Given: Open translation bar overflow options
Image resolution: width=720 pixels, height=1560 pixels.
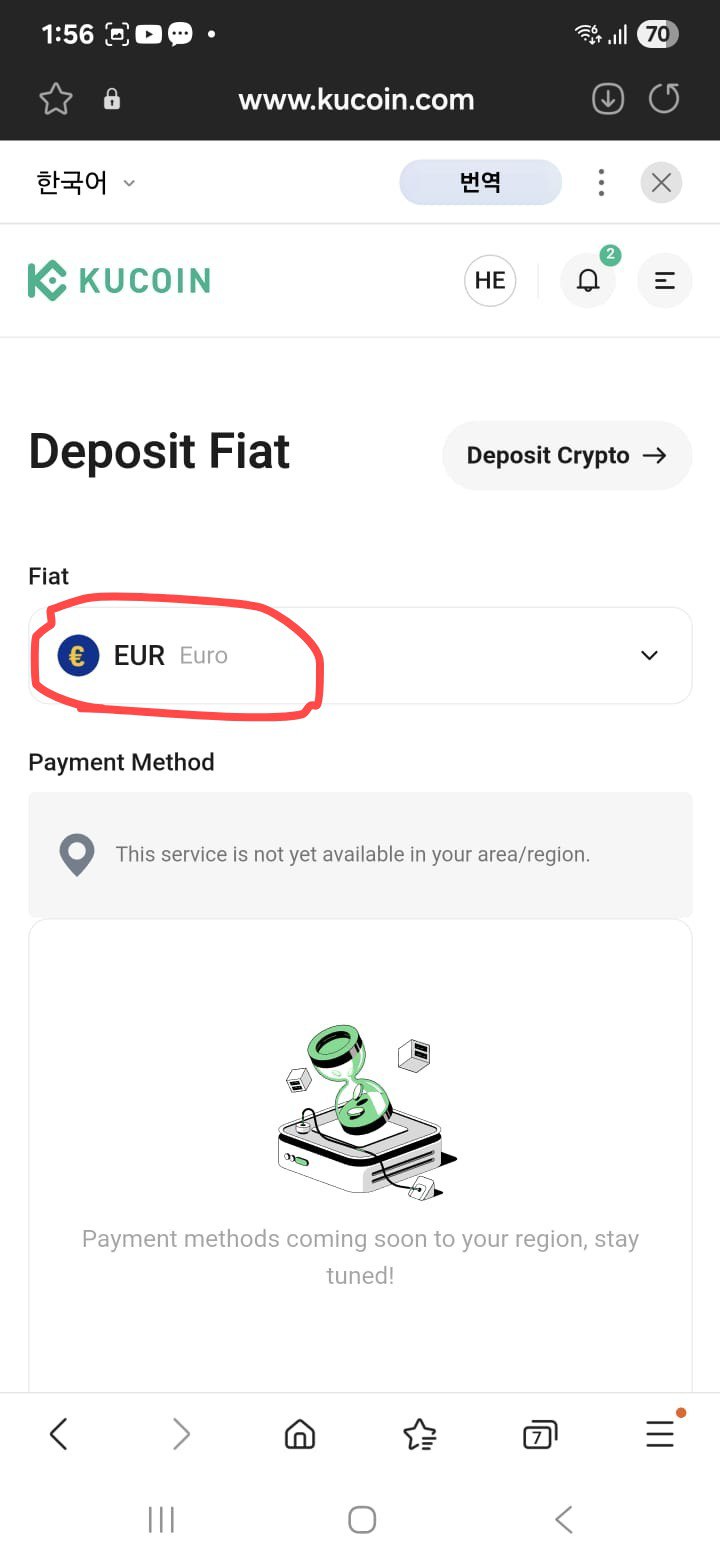Looking at the screenshot, I should [601, 182].
